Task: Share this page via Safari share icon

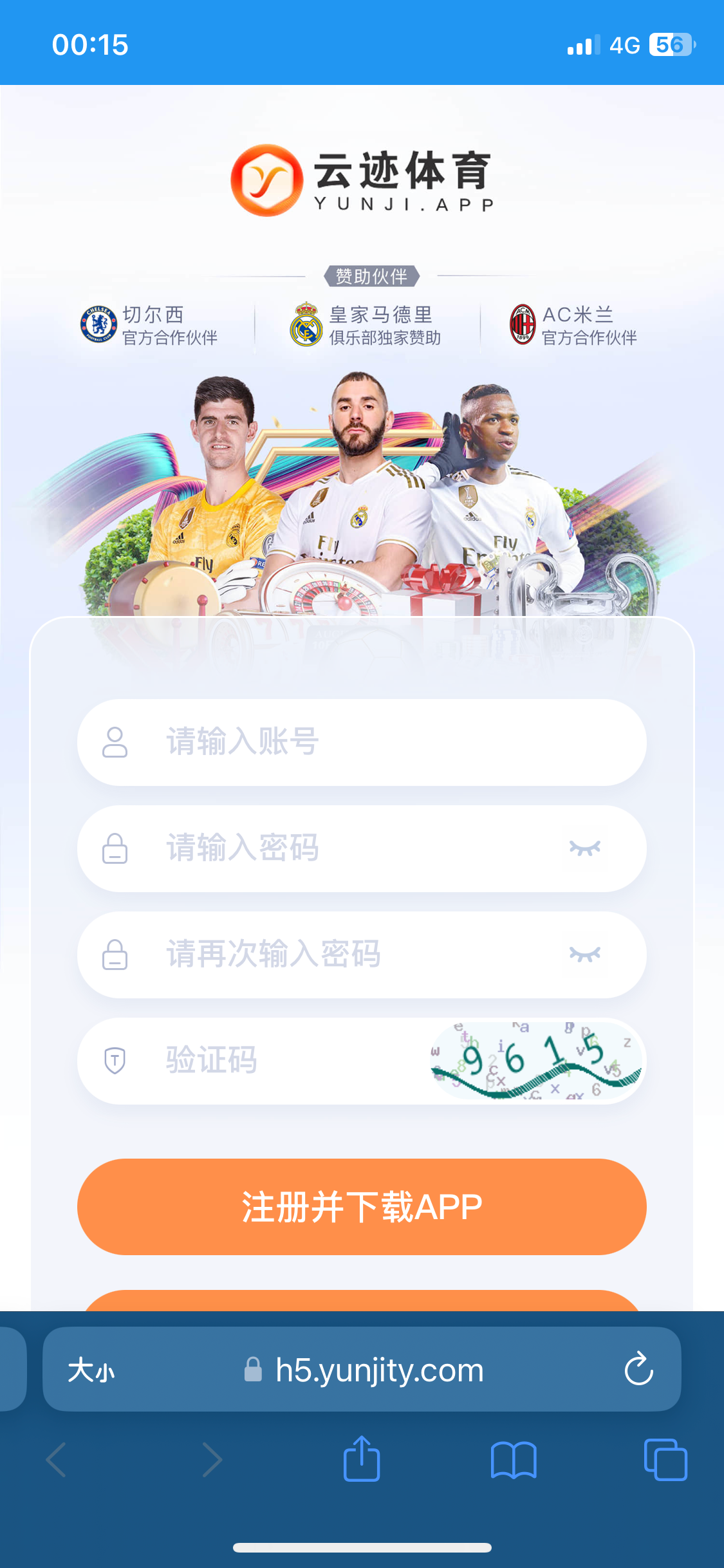Action: pyautogui.click(x=362, y=1459)
